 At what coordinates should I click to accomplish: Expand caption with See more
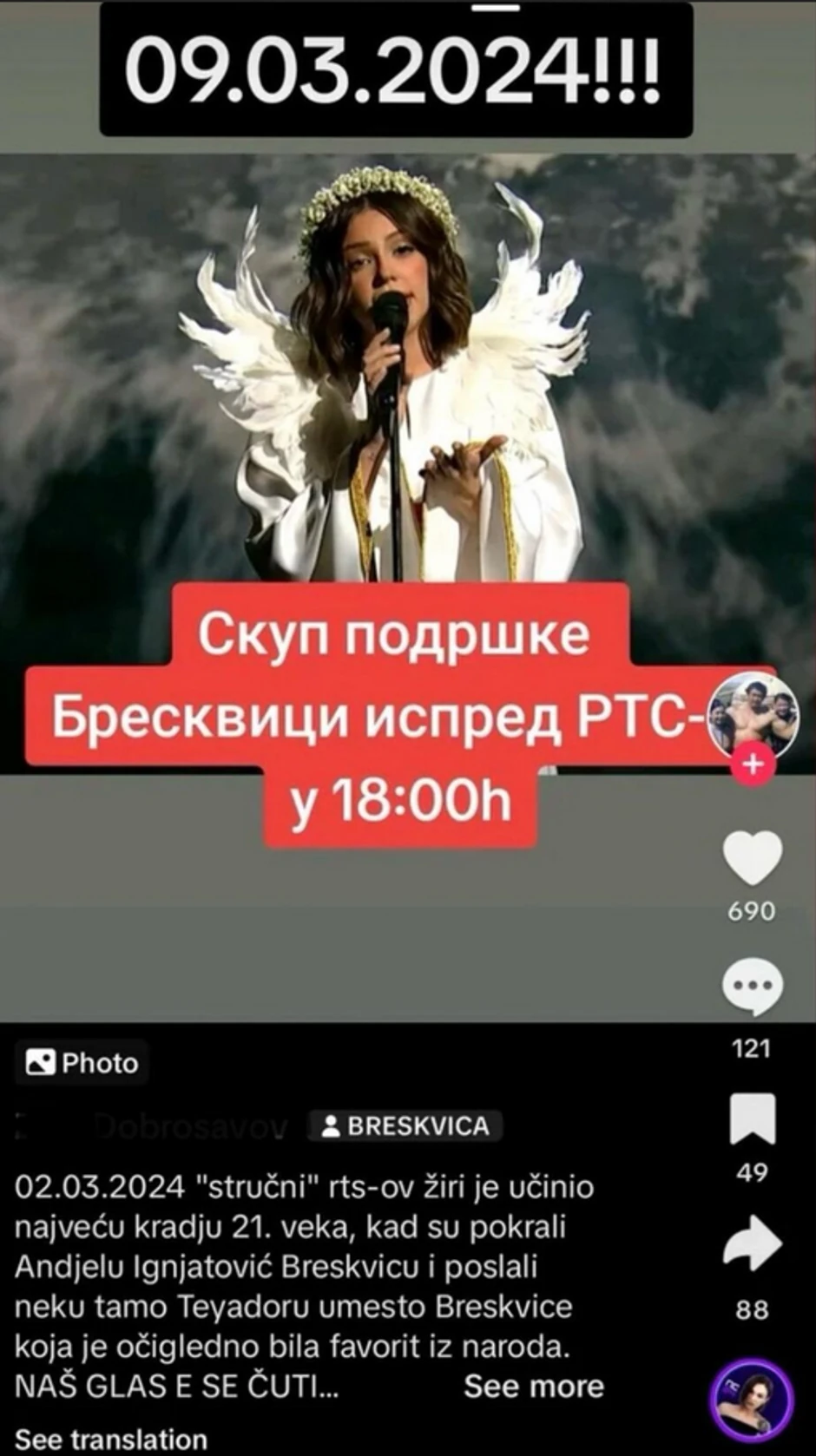tap(533, 1386)
